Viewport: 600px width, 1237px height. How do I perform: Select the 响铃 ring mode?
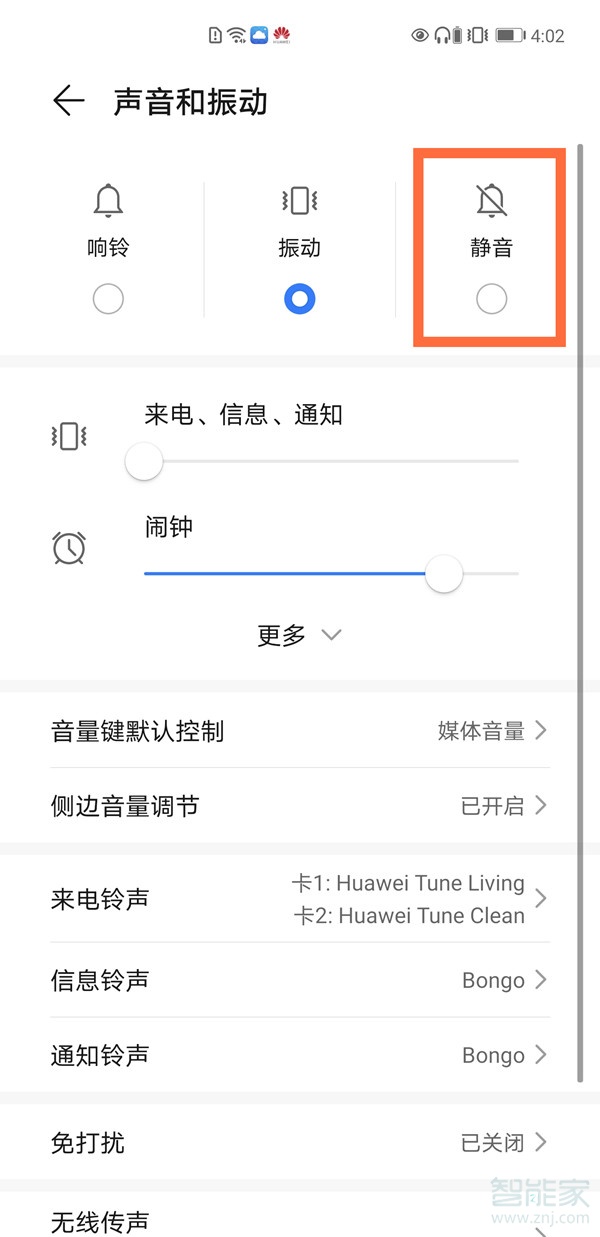(x=108, y=298)
